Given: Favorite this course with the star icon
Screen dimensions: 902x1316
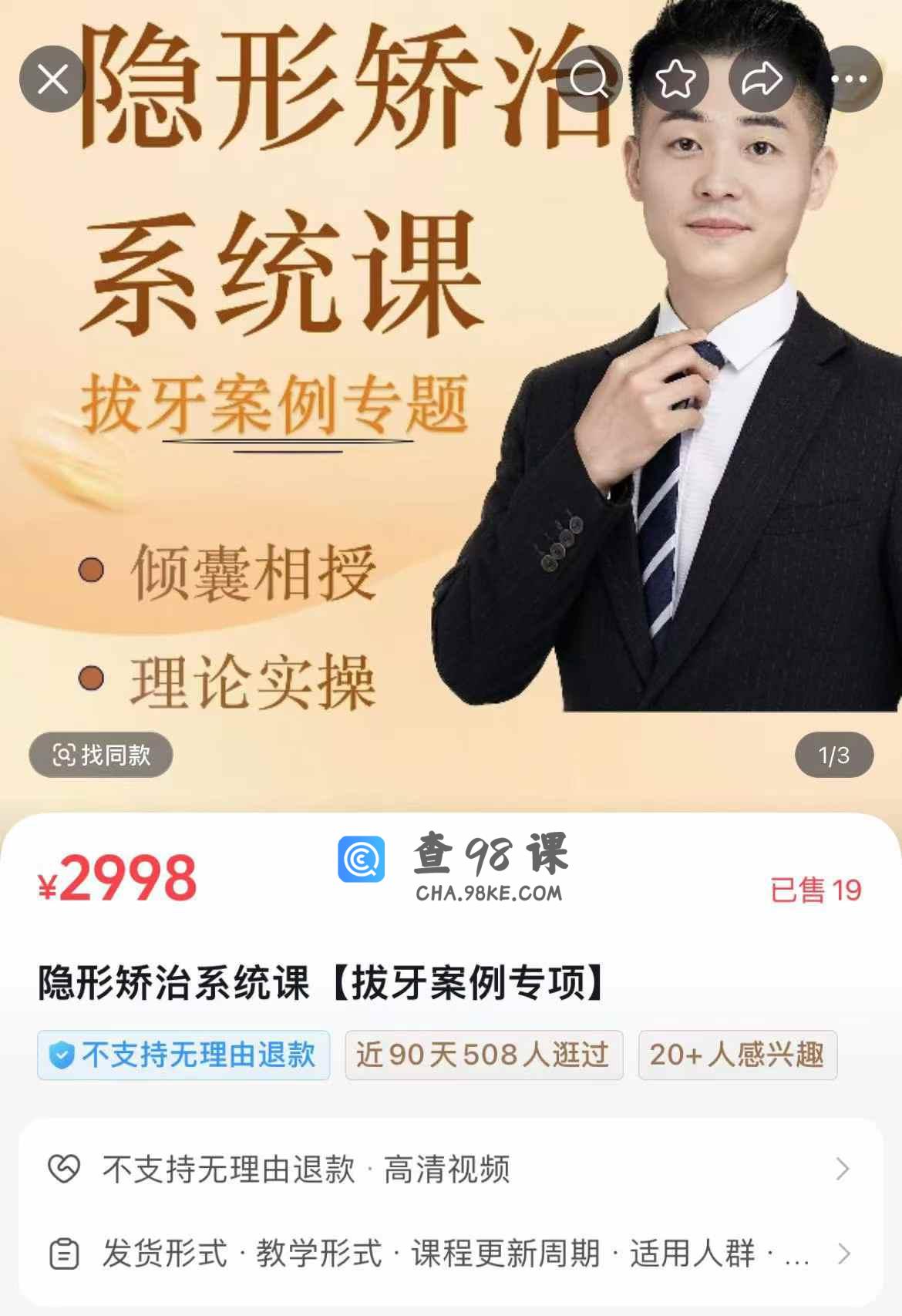Looking at the screenshot, I should [x=676, y=79].
